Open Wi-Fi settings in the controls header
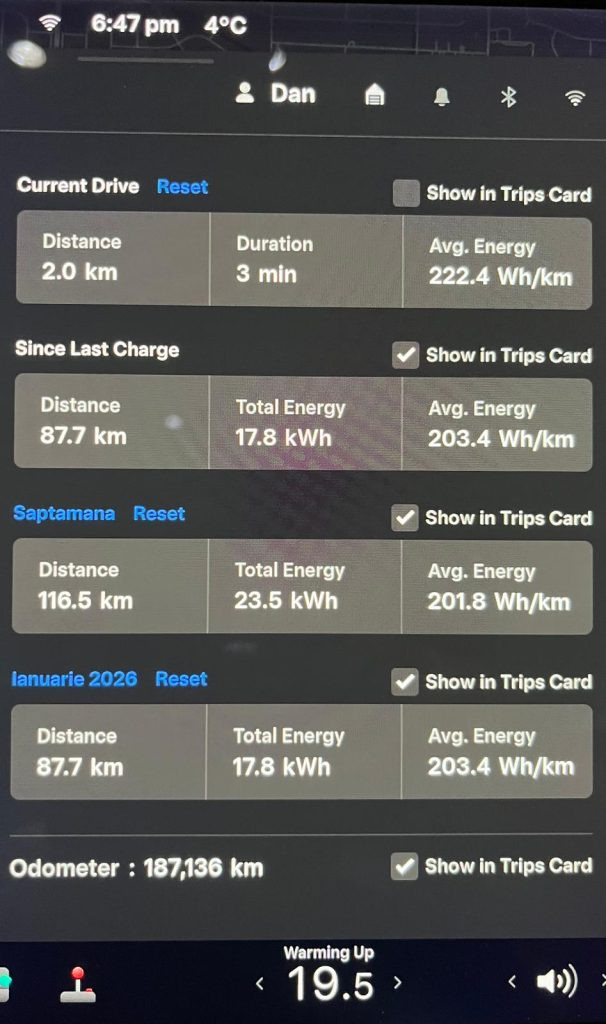This screenshot has height=1024, width=606. point(575,97)
